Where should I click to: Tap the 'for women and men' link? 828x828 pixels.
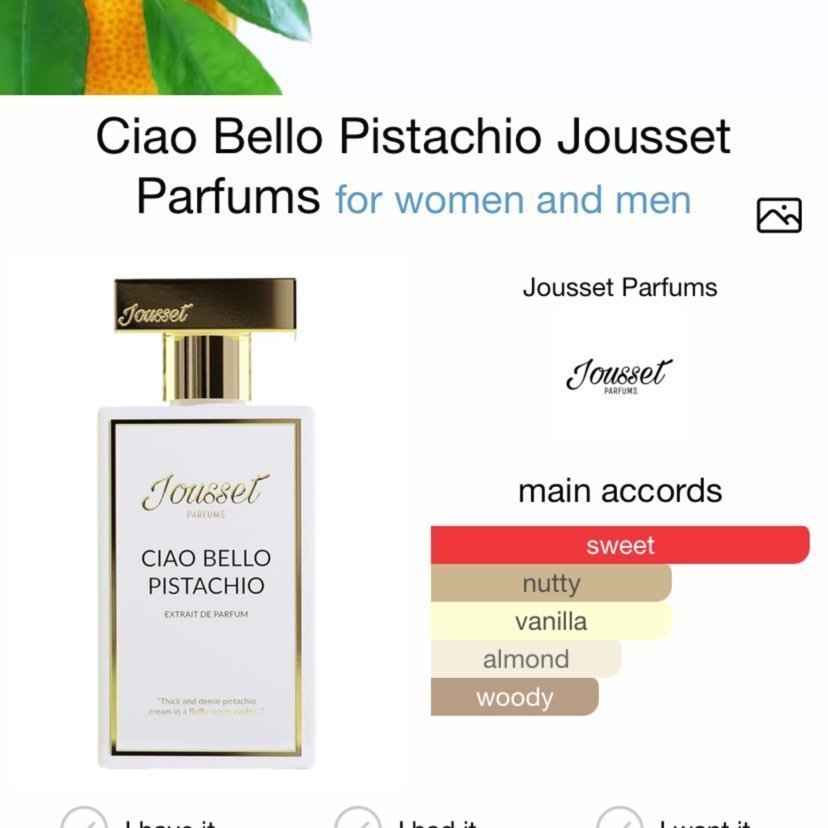(513, 199)
